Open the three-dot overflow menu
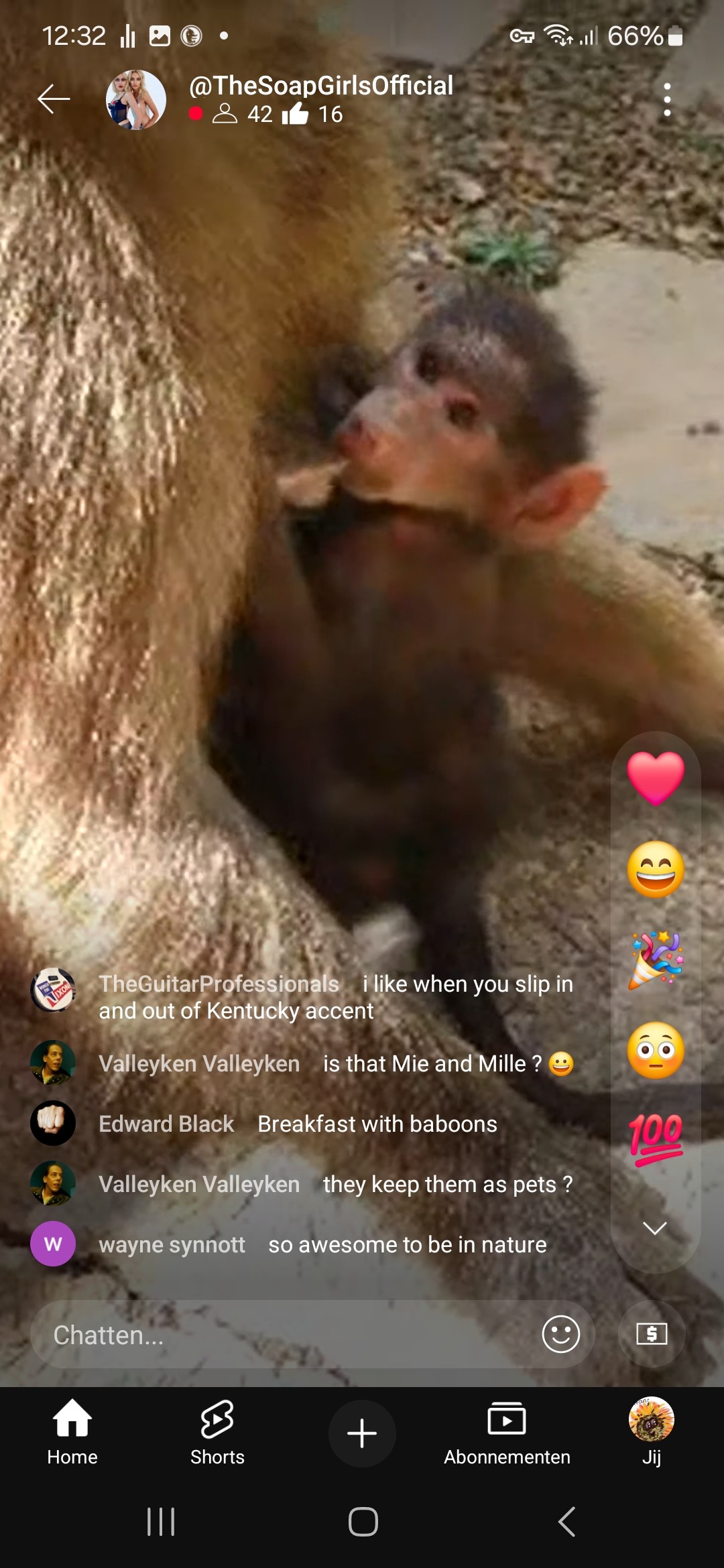 tap(666, 100)
